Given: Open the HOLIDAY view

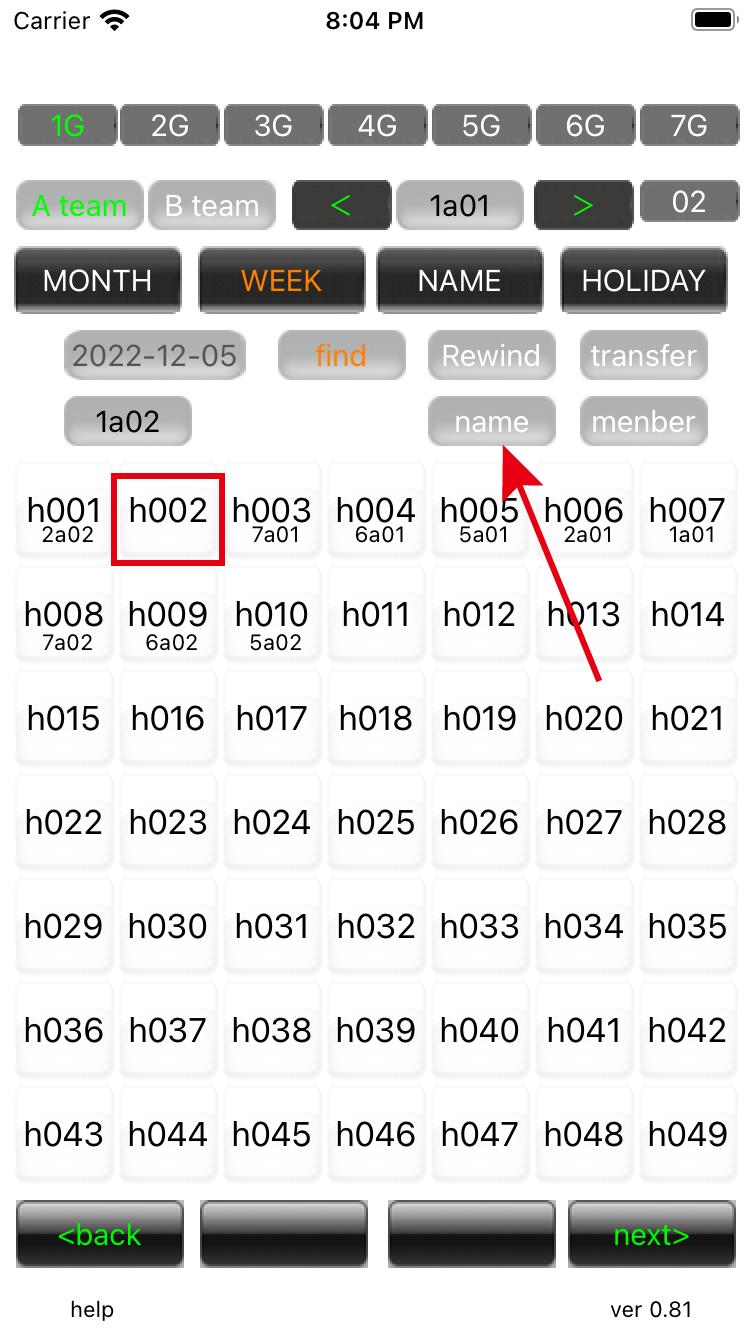Looking at the screenshot, I should point(643,280).
